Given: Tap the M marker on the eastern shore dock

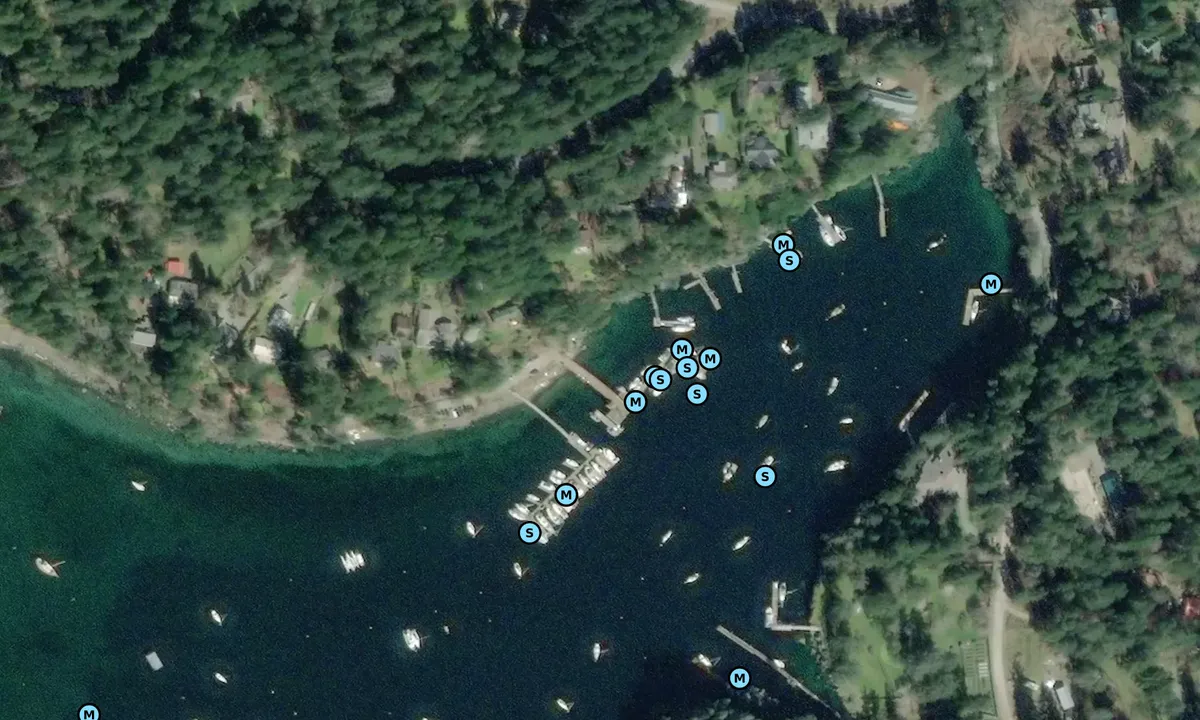Looking at the screenshot, I should pos(990,284).
